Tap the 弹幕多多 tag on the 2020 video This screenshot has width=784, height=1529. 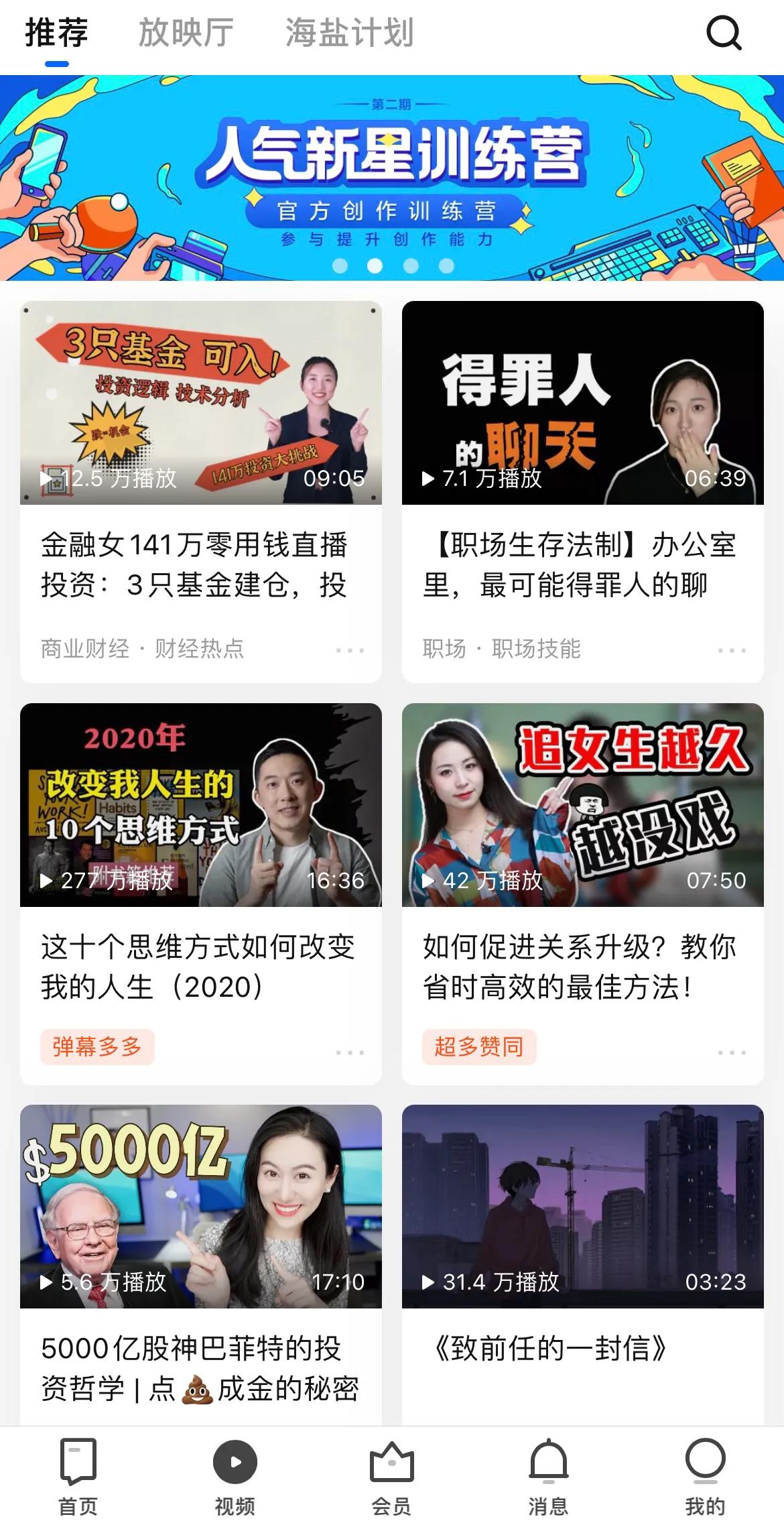(x=98, y=1046)
